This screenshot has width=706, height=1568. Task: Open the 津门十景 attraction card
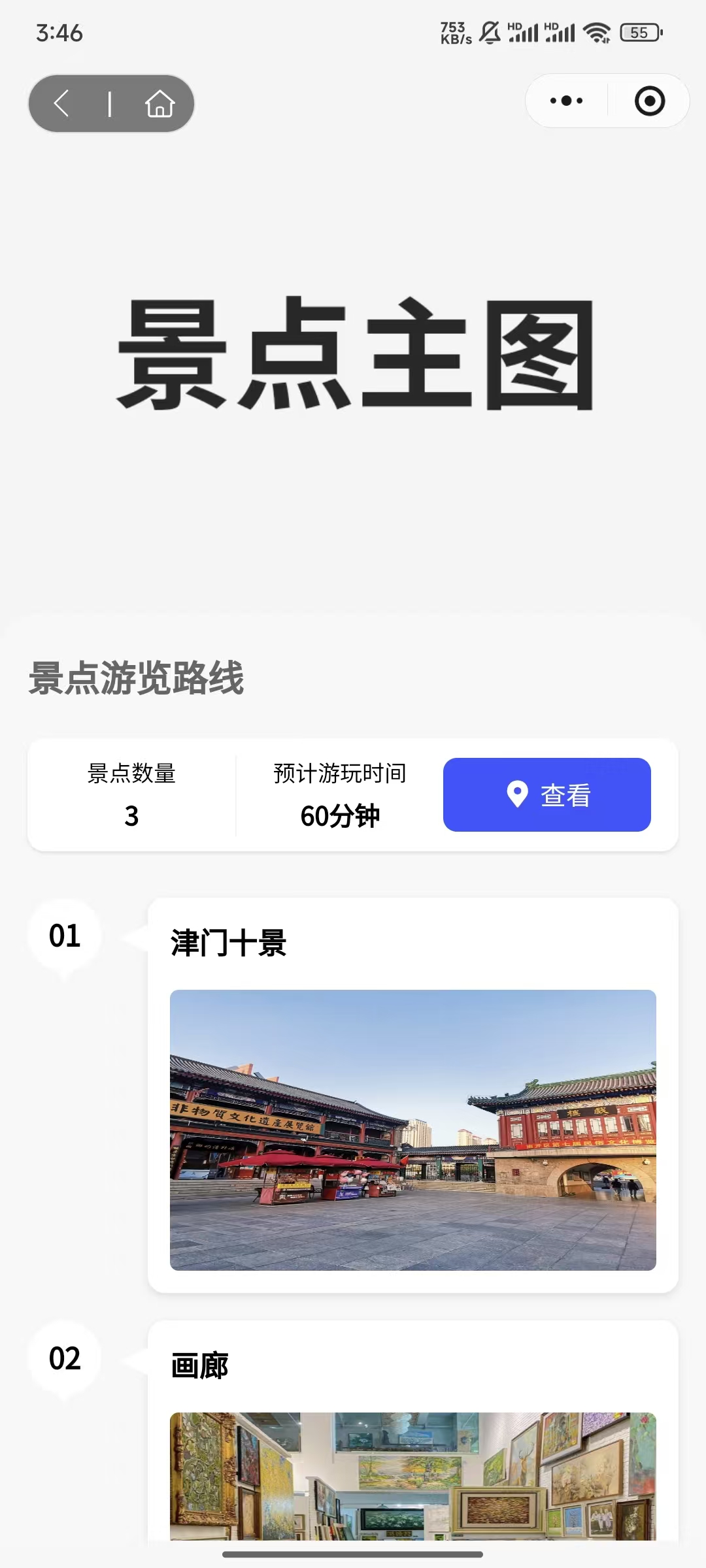point(412,1095)
